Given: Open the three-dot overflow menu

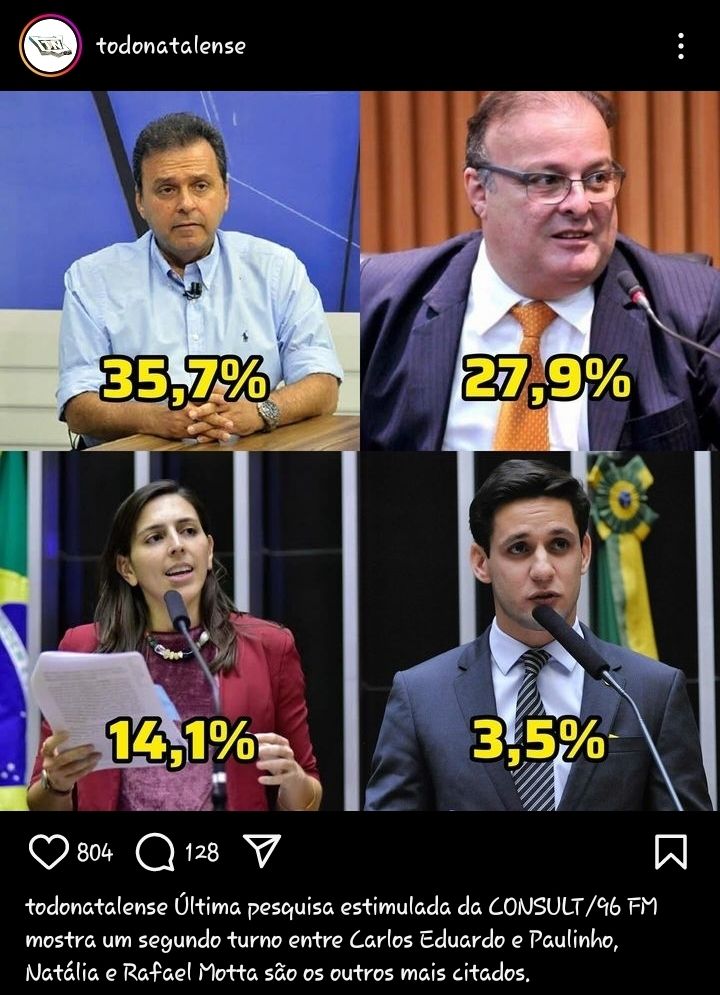Looking at the screenshot, I should pyautogui.click(x=681, y=46).
